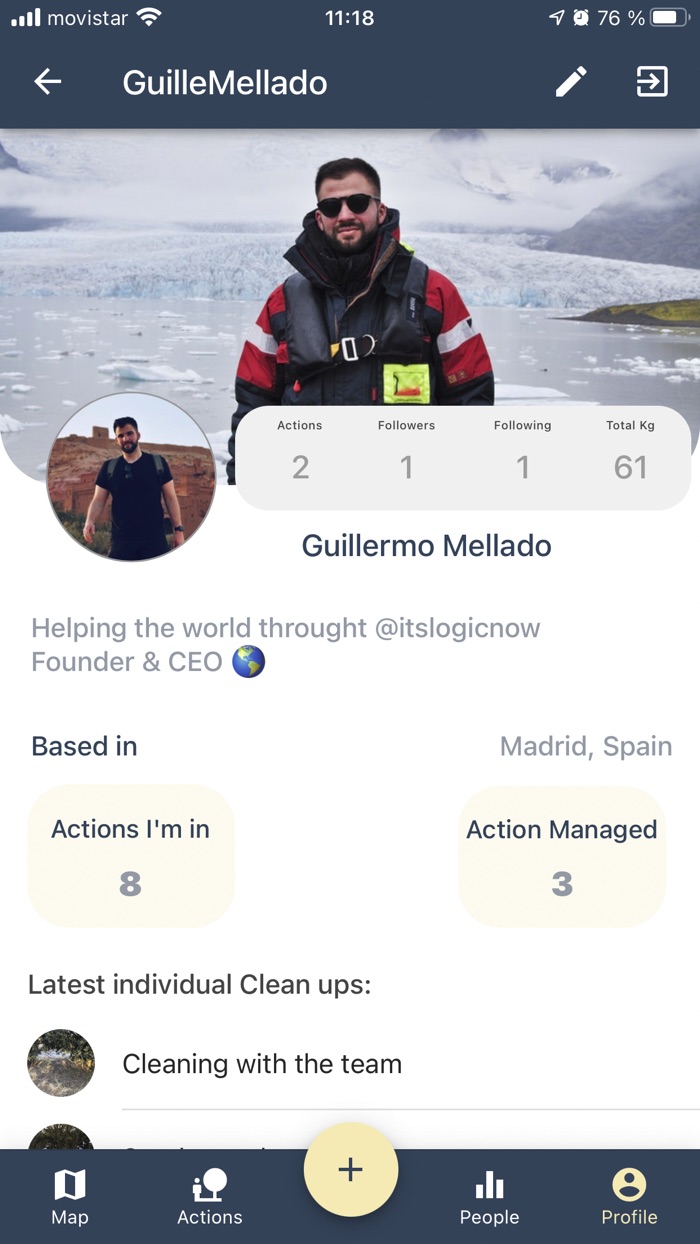Open the Actions I'm in card
This screenshot has height=1244, width=700.
[x=131, y=856]
